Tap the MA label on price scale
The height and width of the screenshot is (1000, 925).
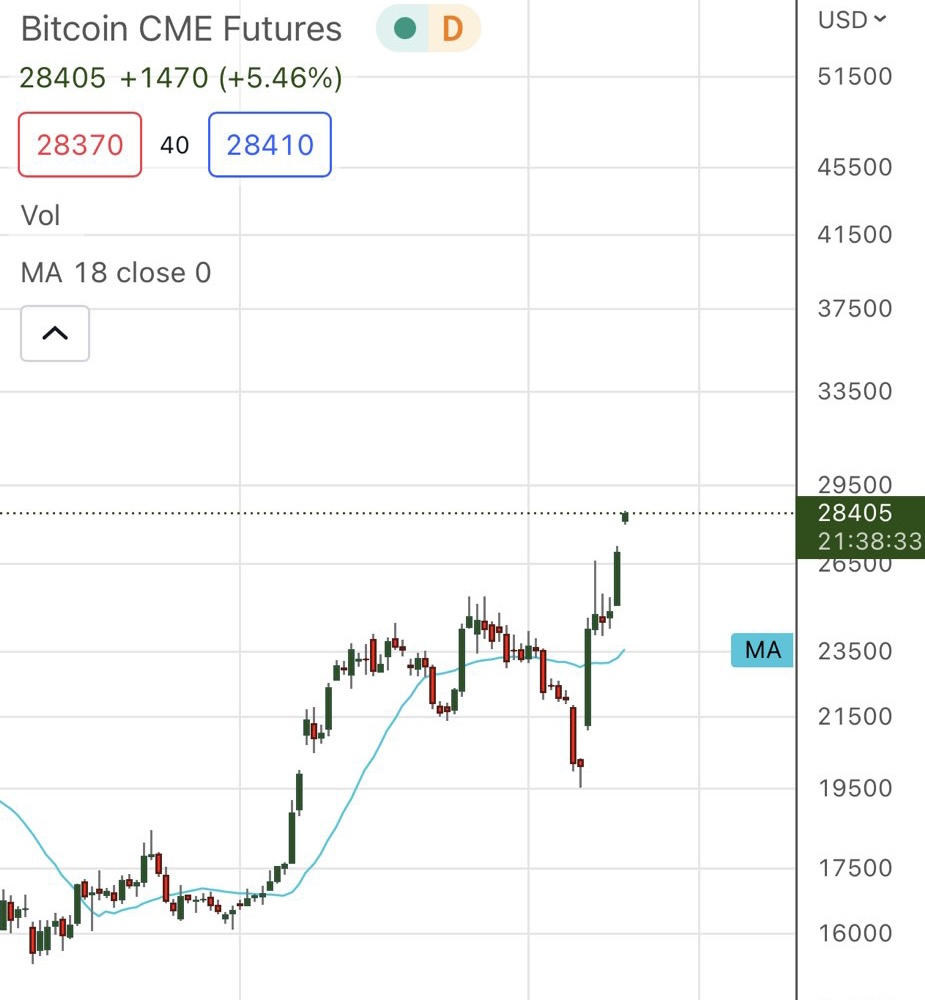[x=762, y=650]
